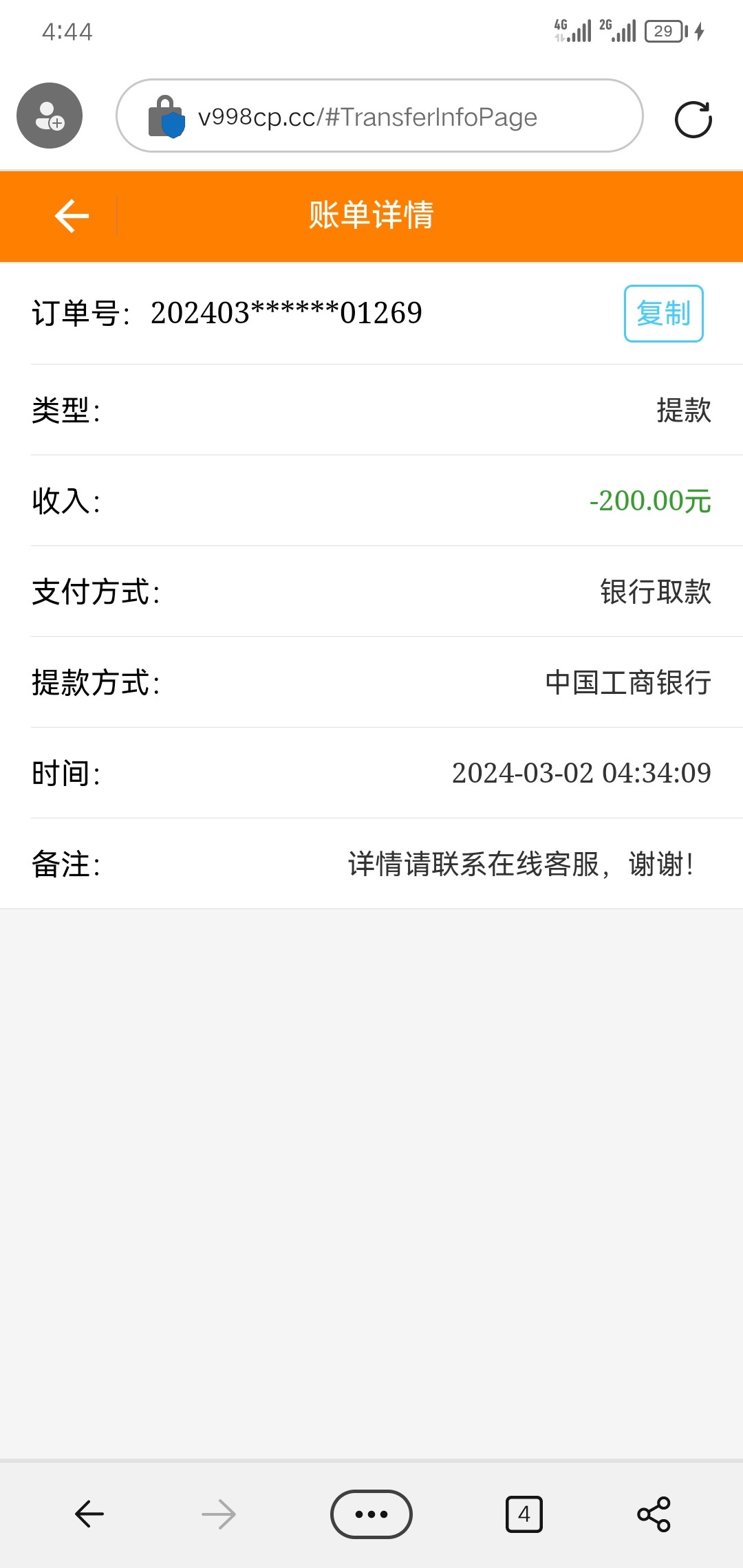Viewport: 743px width, 1568px height.
Task: Go back using the browser's bottom arrow
Action: 89,1514
